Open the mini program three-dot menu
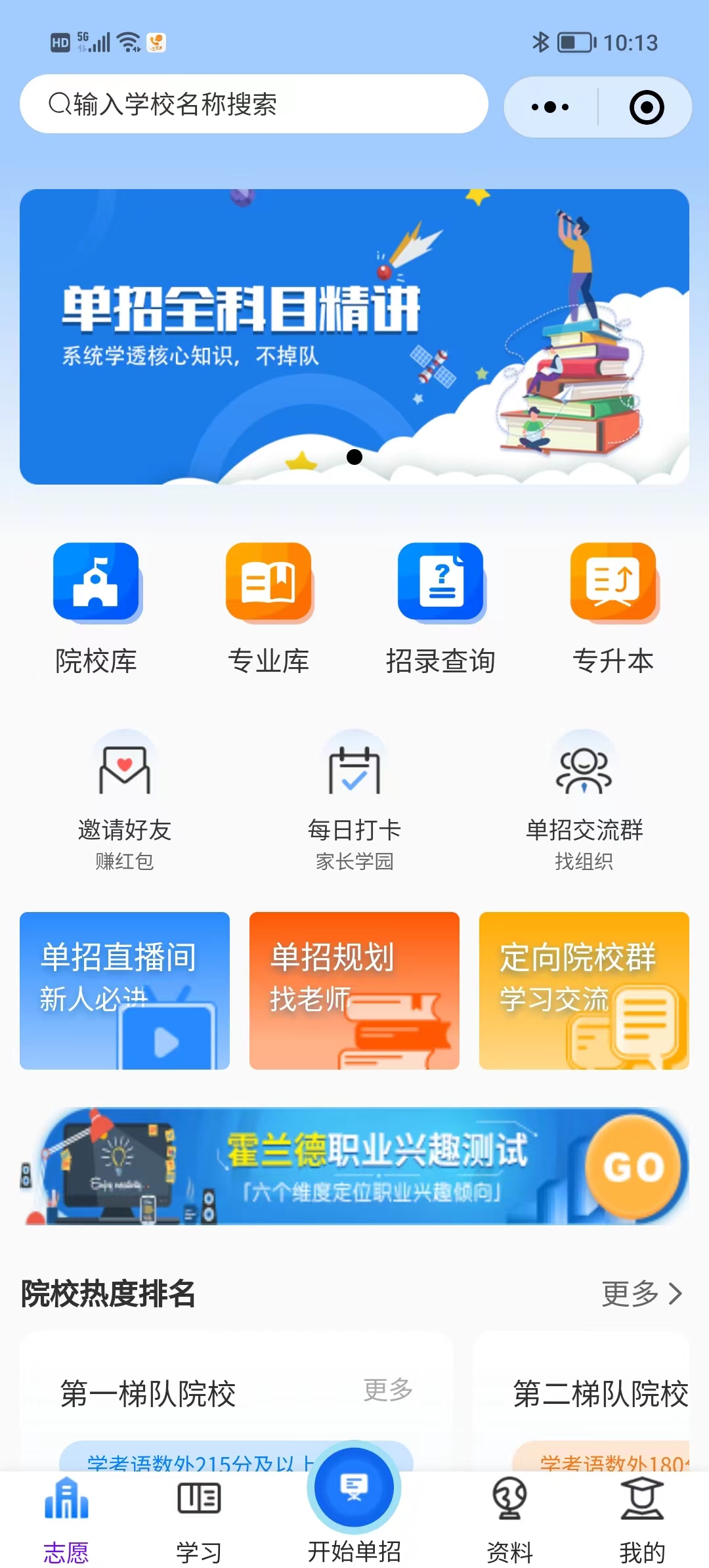Screen dimensions: 709x1568 click(x=550, y=107)
